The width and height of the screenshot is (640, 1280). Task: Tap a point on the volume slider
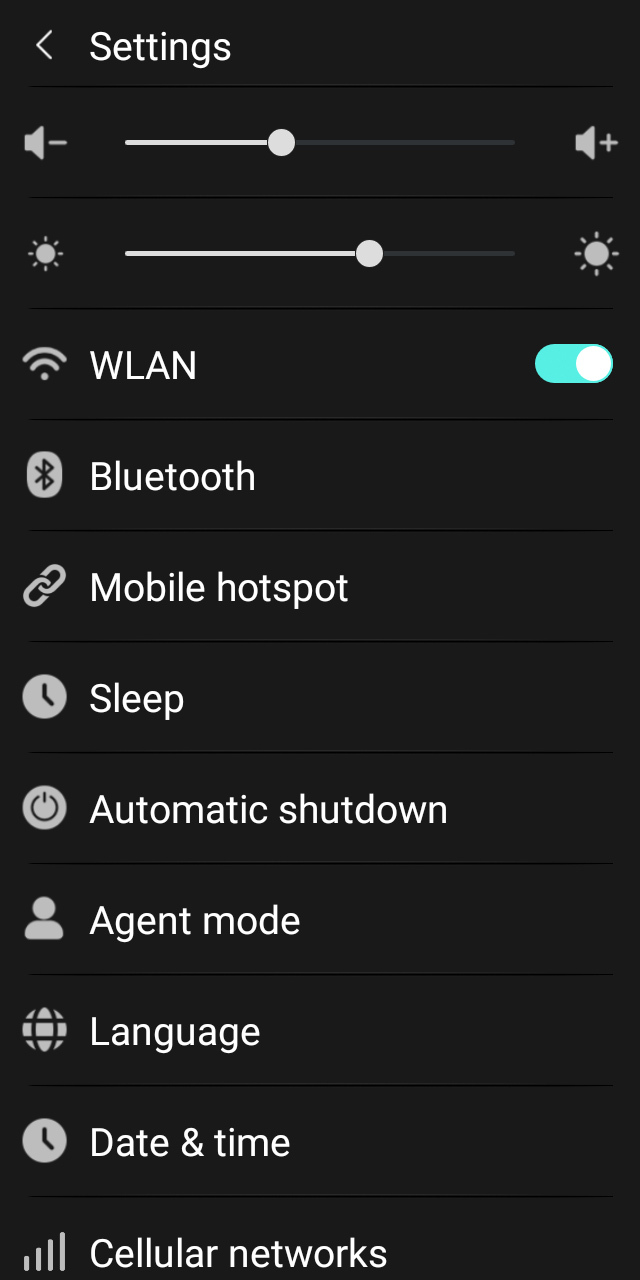tap(320, 143)
